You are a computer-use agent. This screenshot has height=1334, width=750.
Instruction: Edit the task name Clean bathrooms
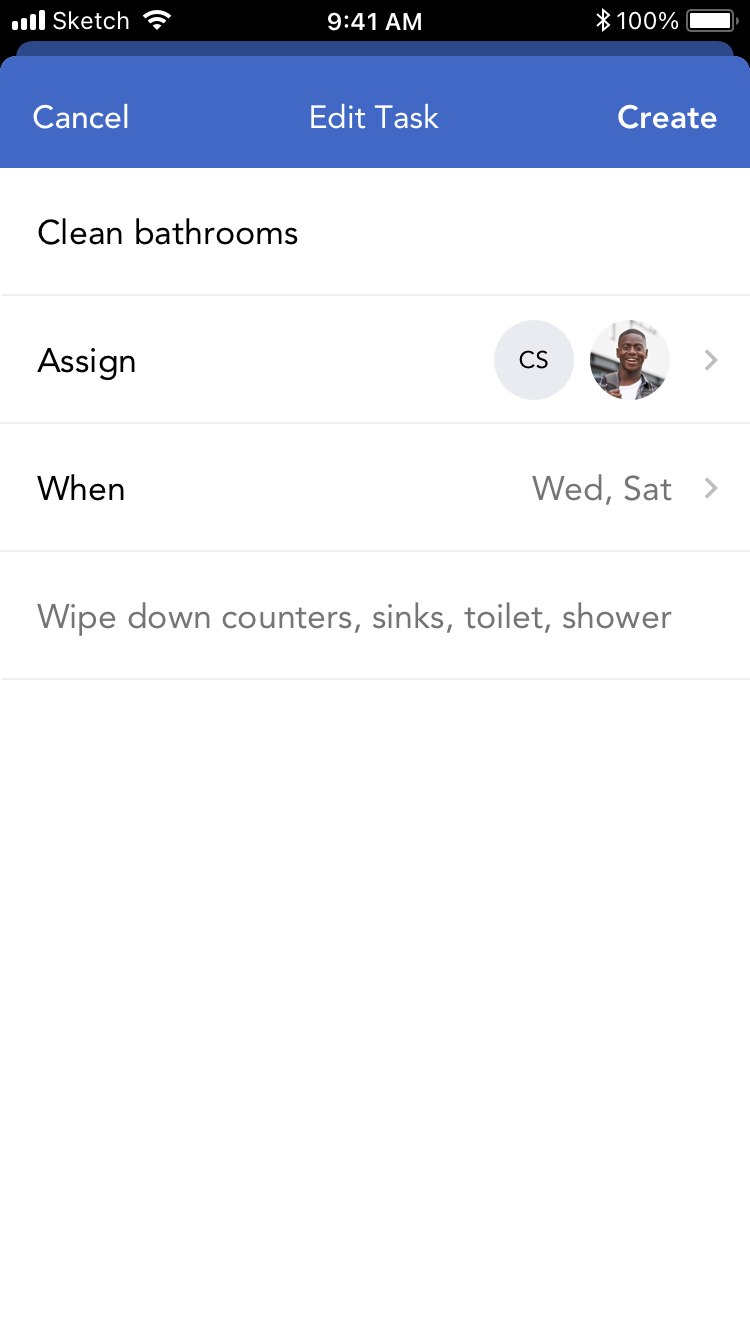pyautogui.click(x=375, y=232)
